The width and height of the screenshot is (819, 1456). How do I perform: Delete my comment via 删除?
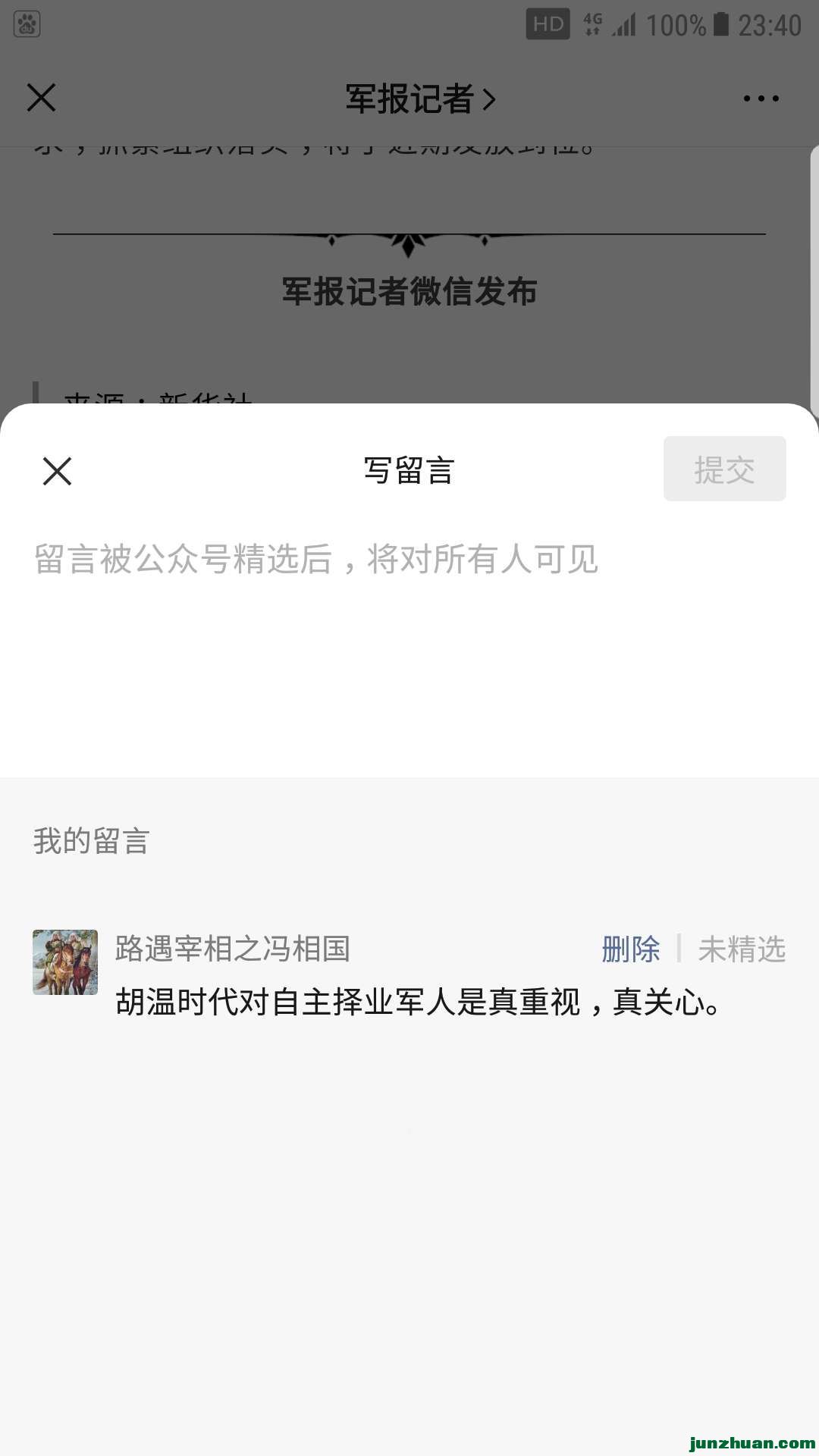pos(630,949)
